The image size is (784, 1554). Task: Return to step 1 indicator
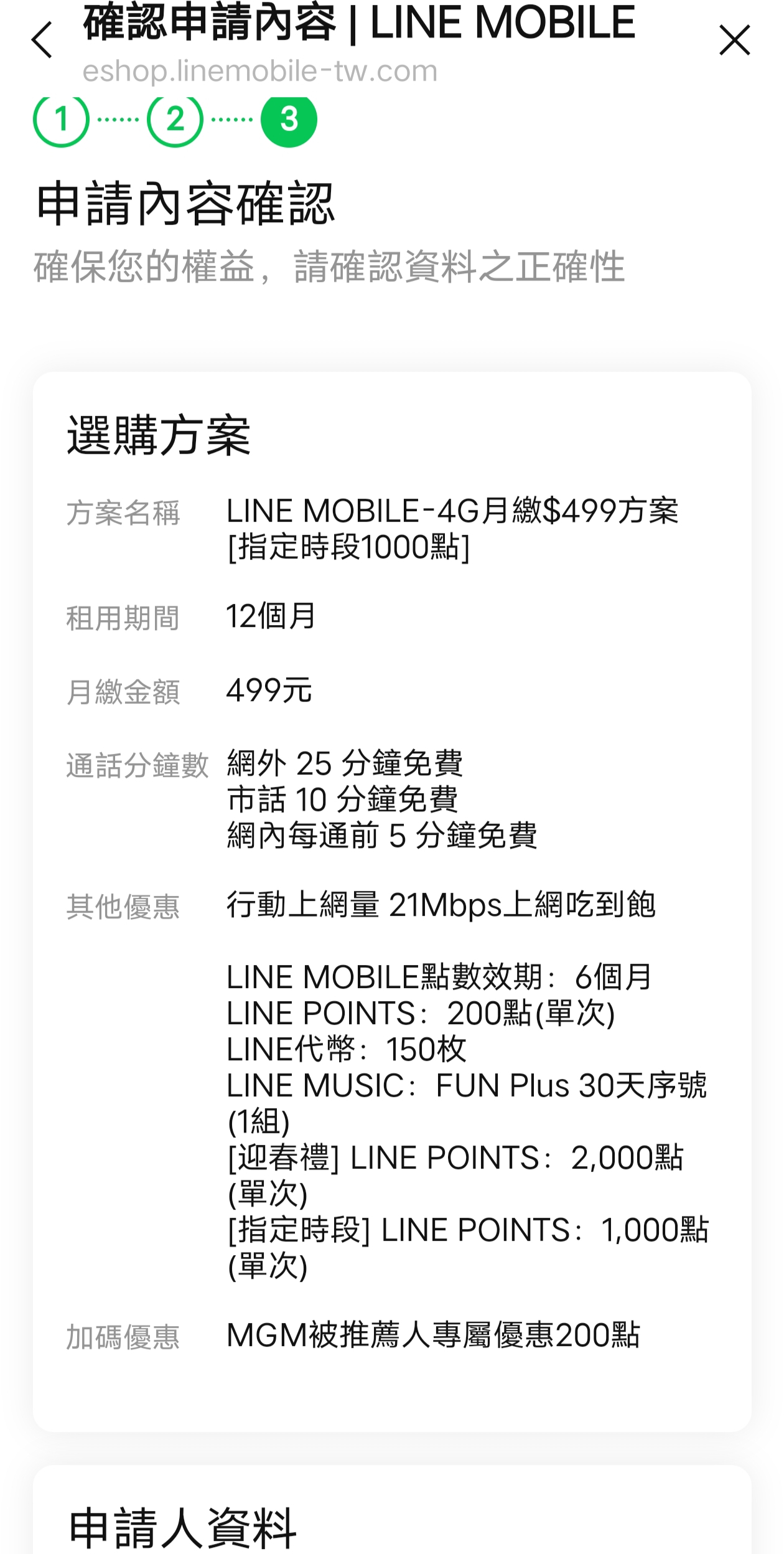[61, 119]
